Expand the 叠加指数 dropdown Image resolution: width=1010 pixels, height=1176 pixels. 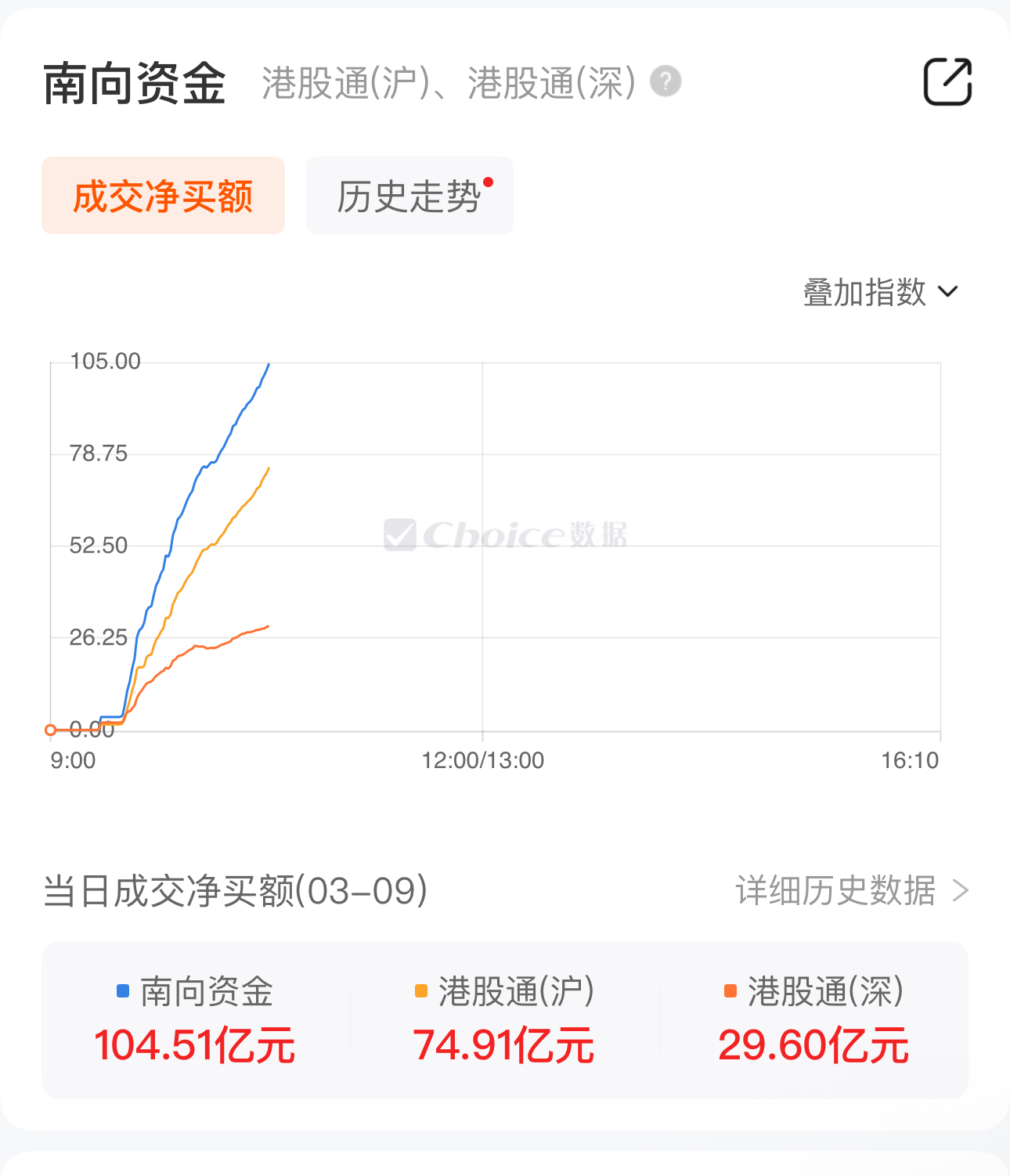point(880,292)
